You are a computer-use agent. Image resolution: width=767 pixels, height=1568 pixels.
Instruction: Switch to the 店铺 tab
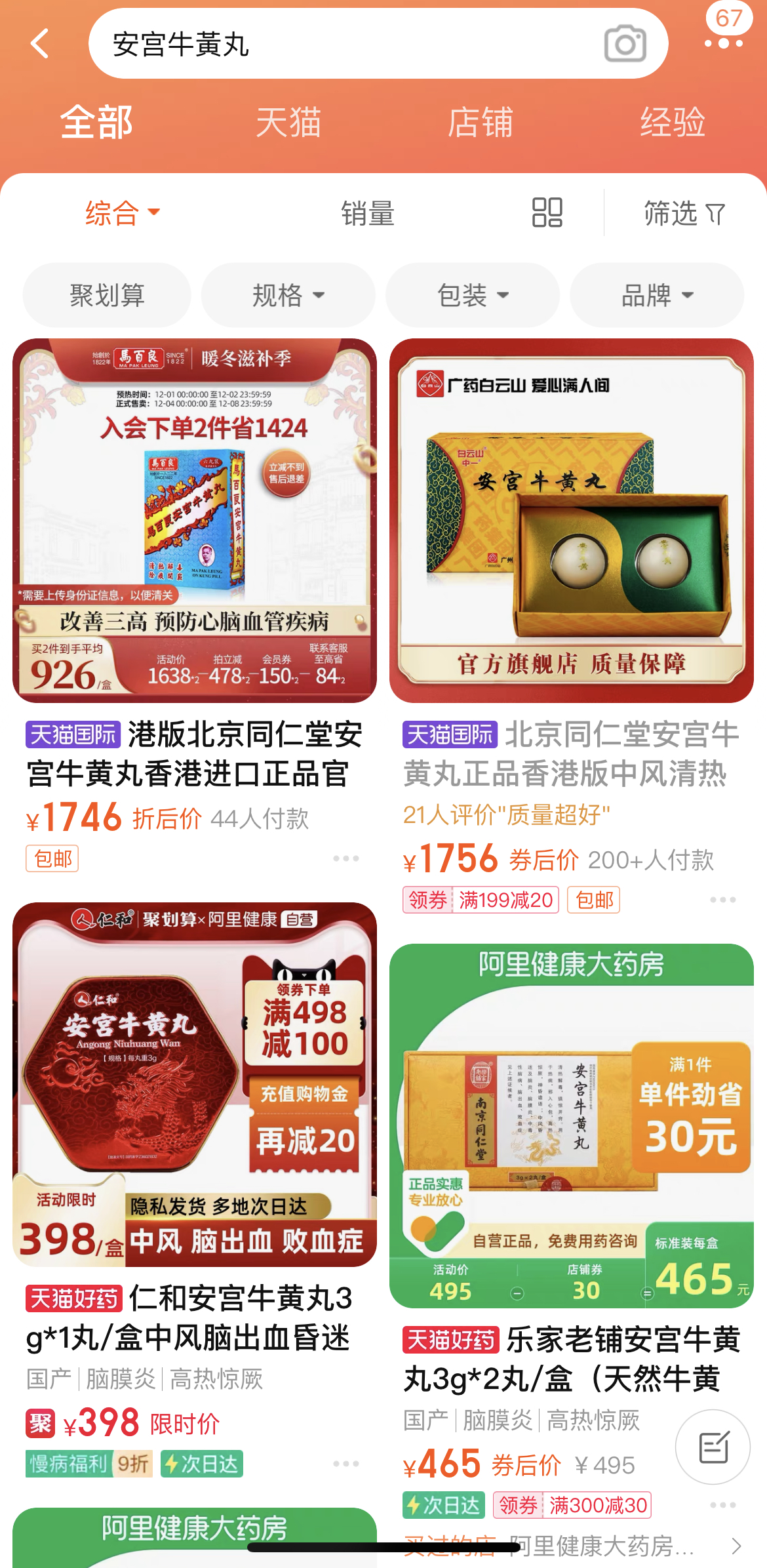click(480, 123)
